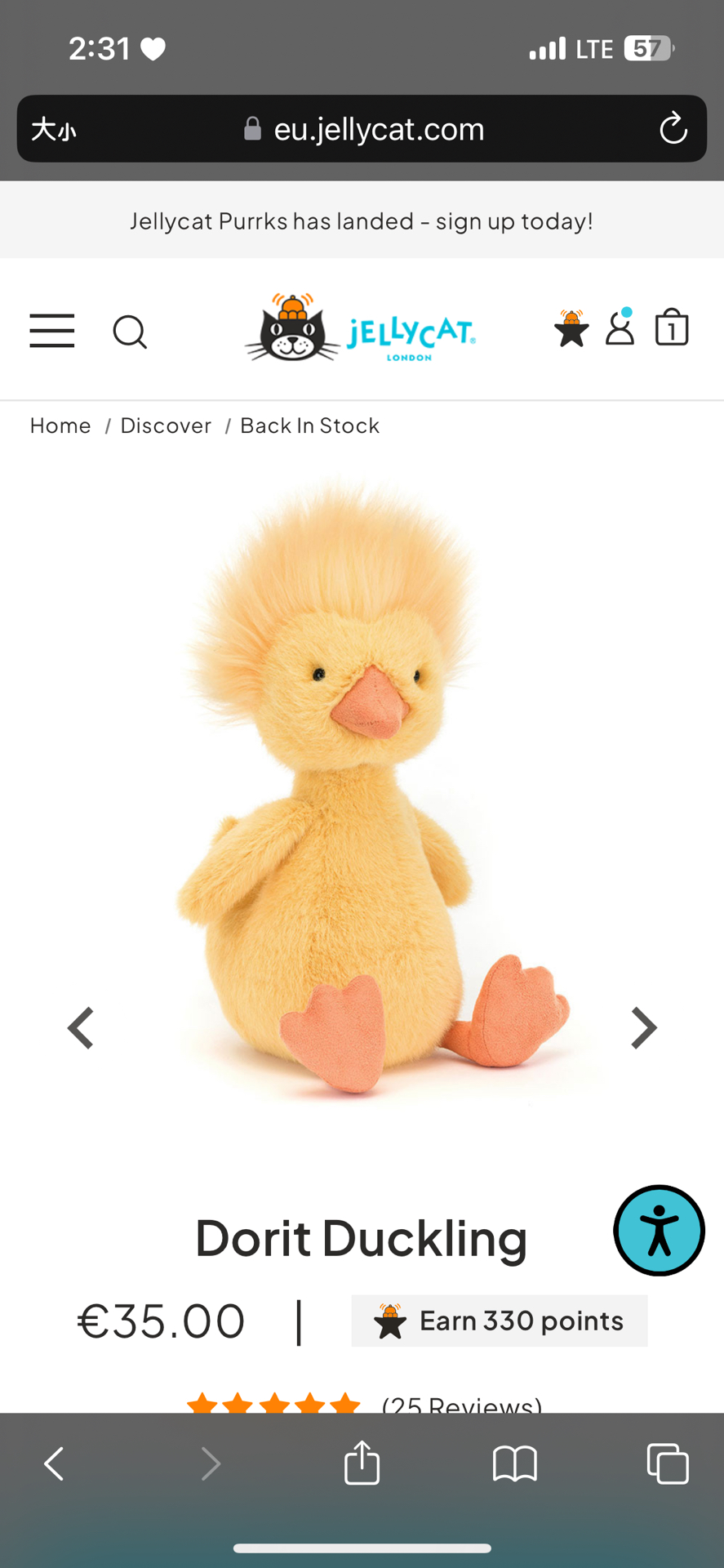This screenshot has width=724, height=1568.
Task: Open the page text size settings
Action: click(54, 129)
